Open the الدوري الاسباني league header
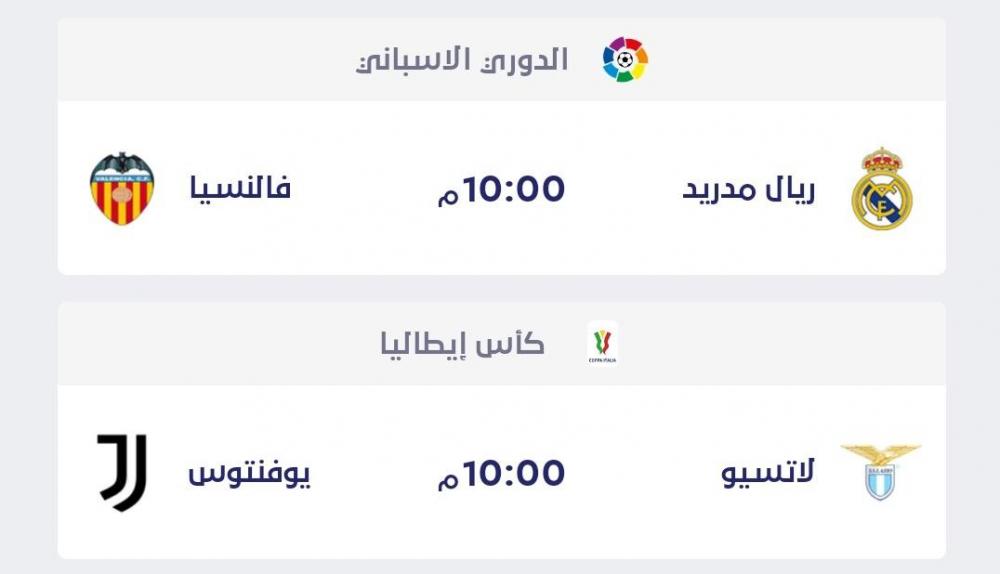 click(501, 60)
